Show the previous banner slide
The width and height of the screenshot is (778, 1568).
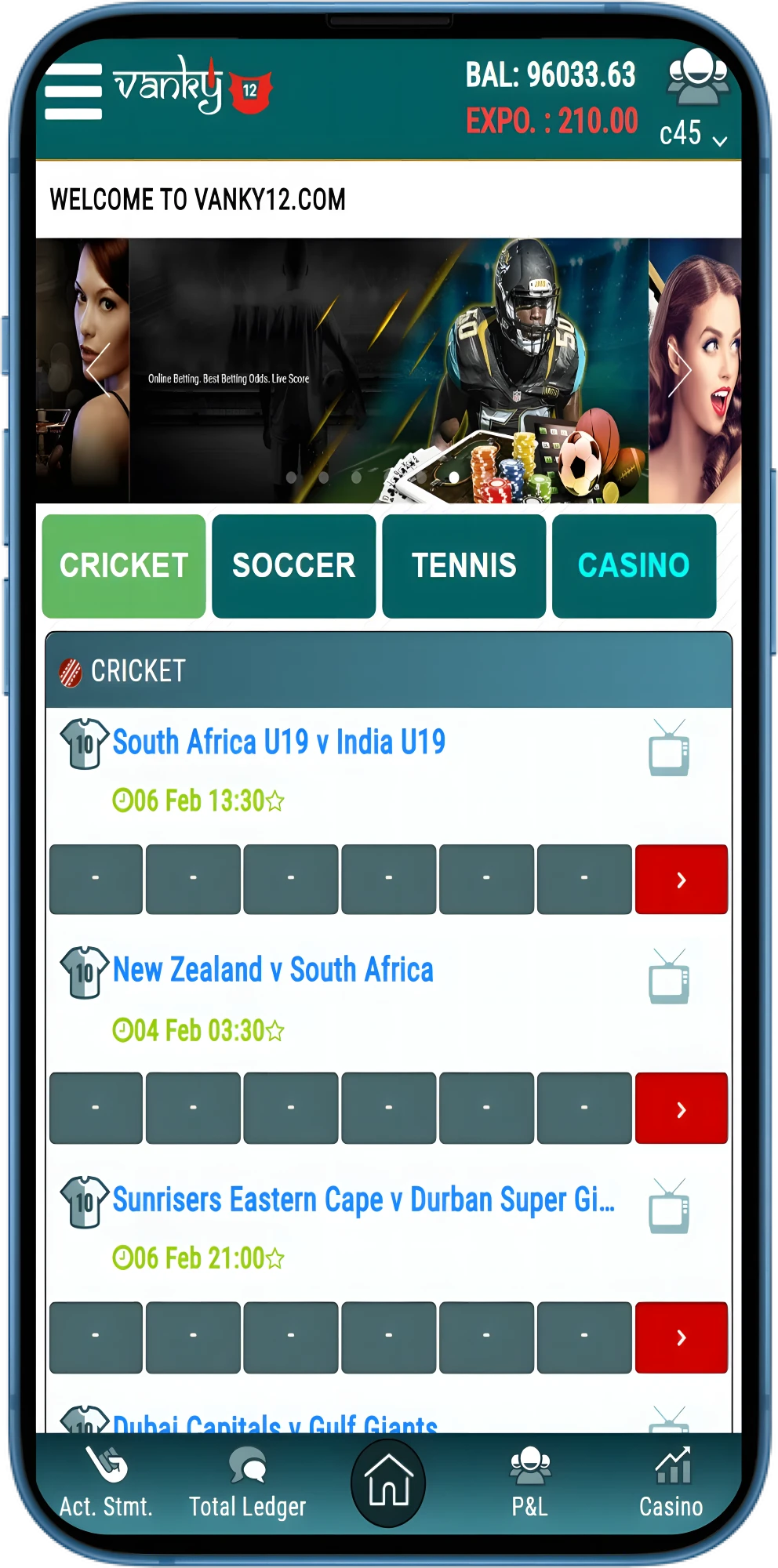coord(98,370)
